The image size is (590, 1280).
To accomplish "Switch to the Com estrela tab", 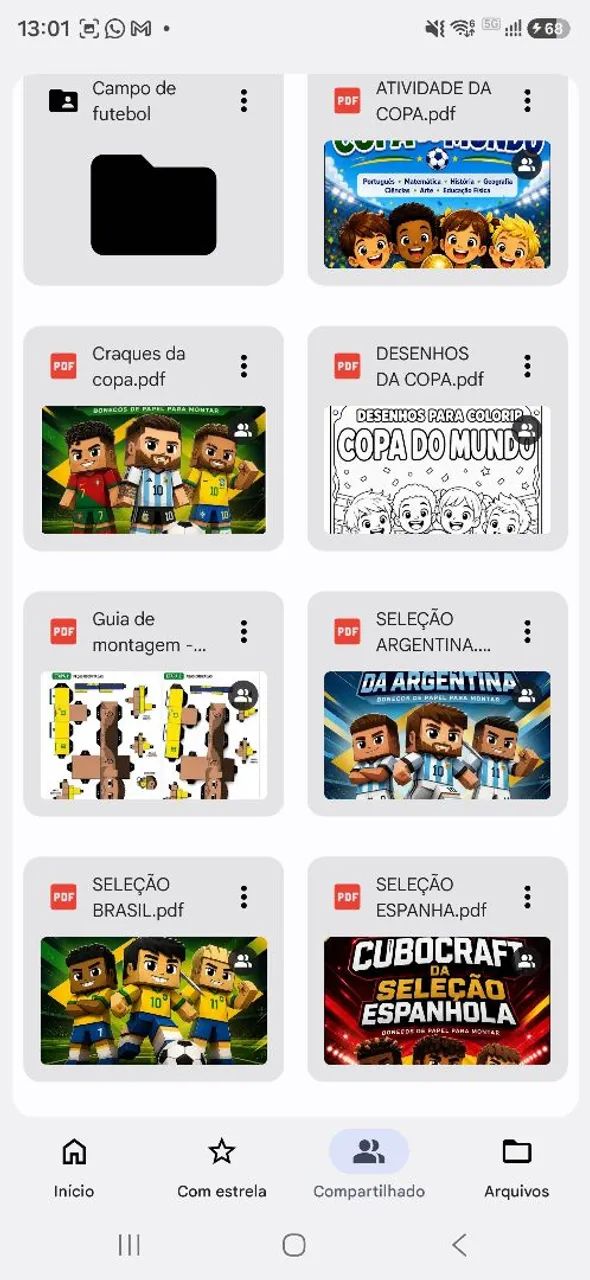I will (221, 1166).
